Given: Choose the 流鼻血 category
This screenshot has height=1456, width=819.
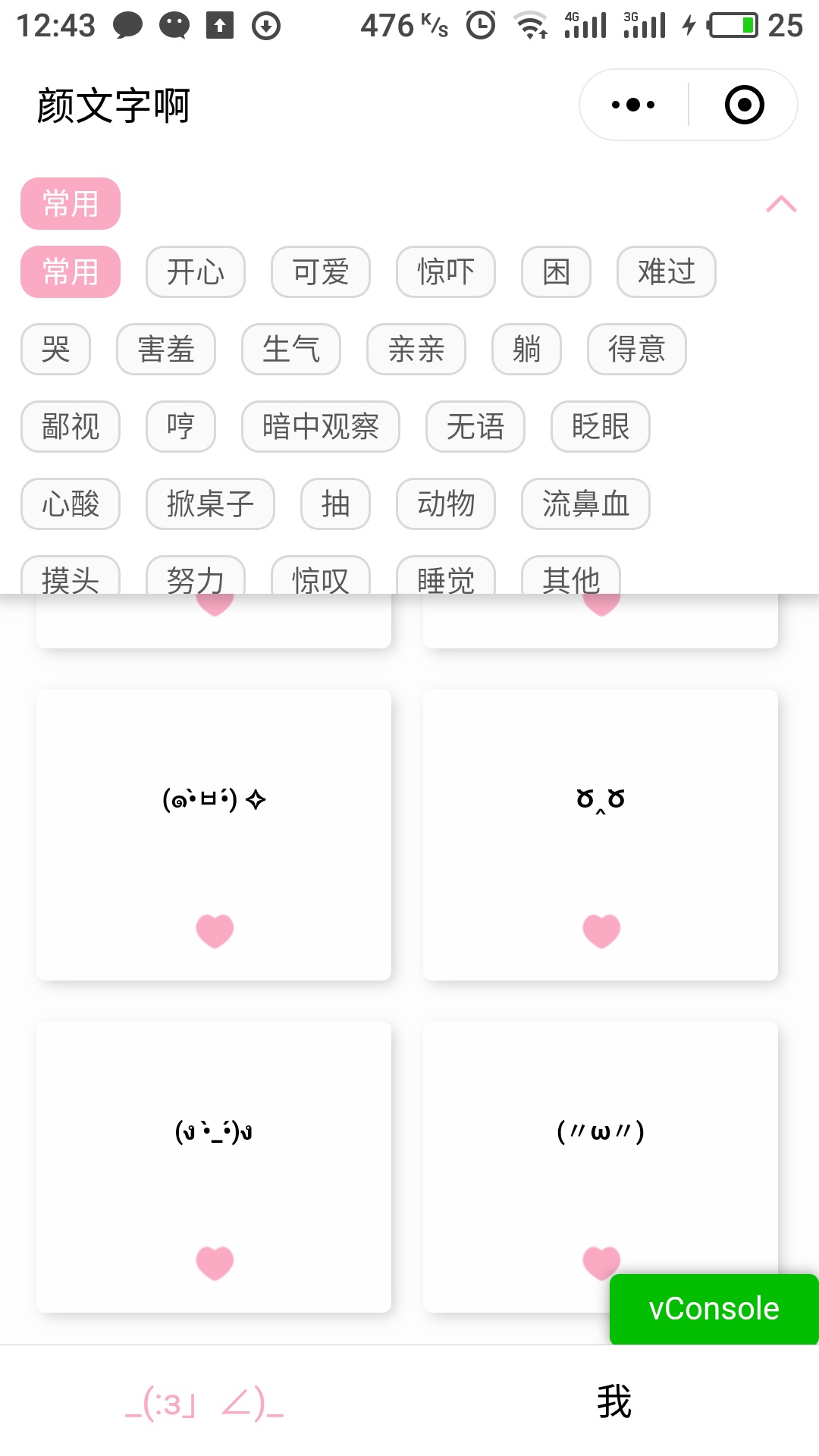Looking at the screenshot, I should (585, 504).
